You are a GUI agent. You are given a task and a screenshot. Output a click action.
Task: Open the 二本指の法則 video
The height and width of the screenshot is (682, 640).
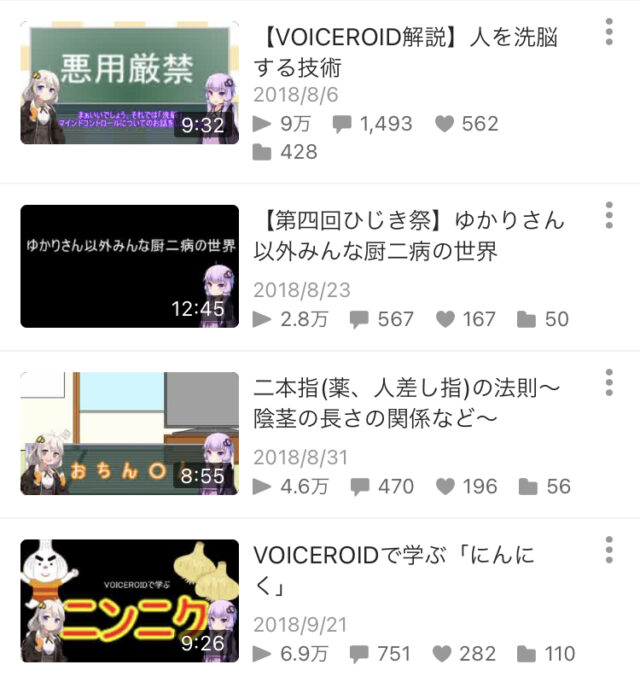(130, 433)
